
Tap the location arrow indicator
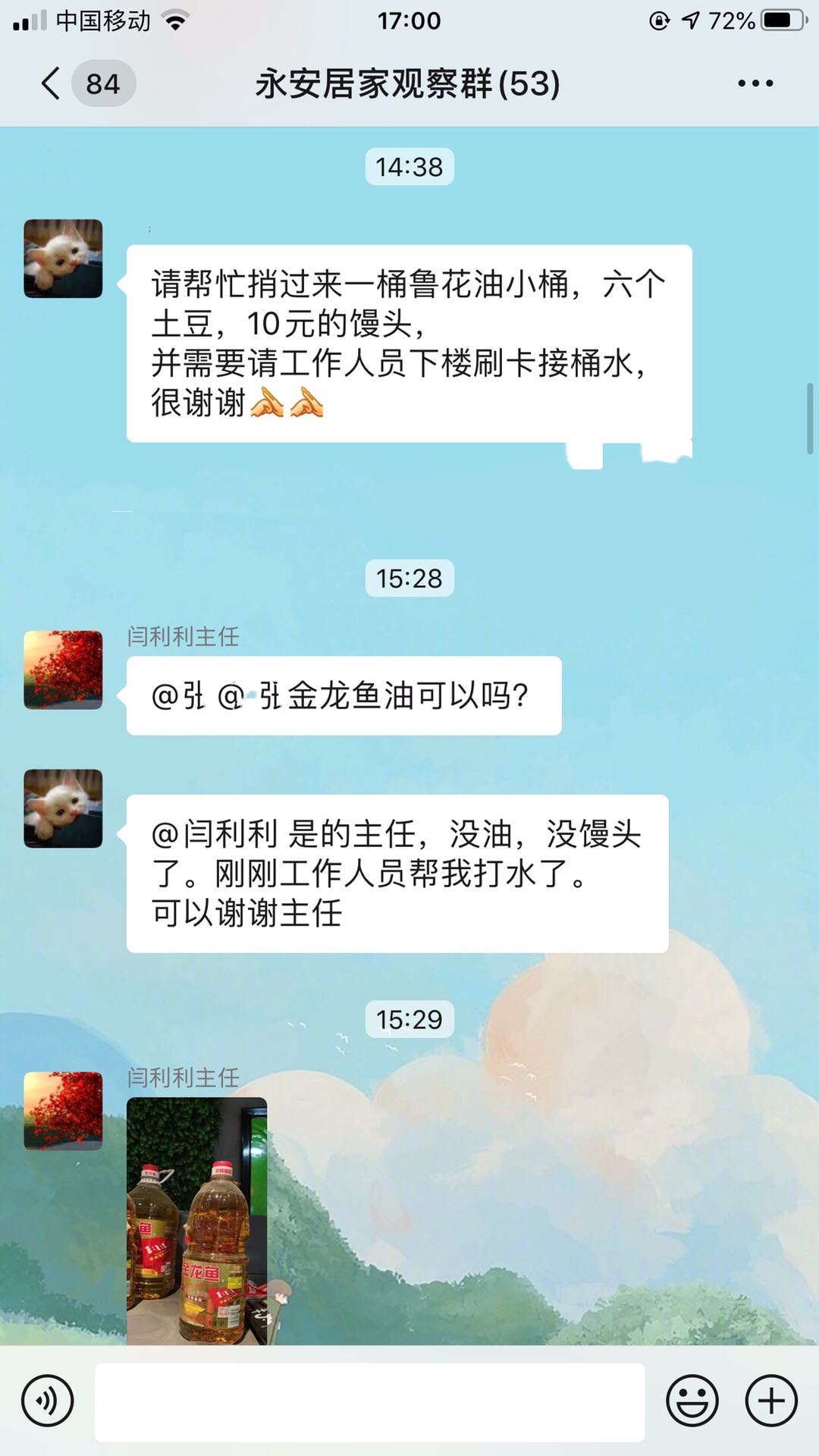click(x=692, y=20)
